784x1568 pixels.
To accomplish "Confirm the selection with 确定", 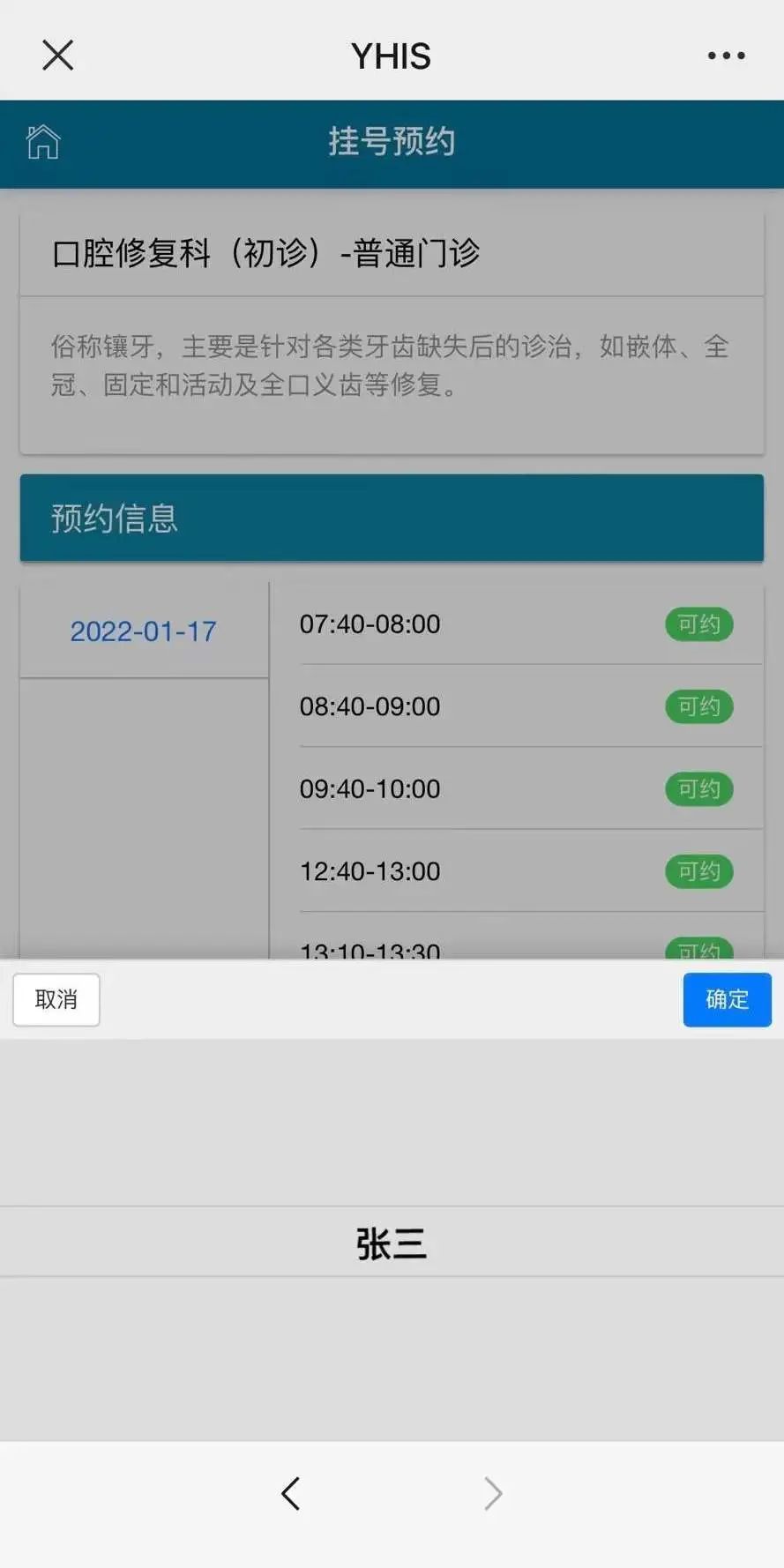I will click(727, 999).
